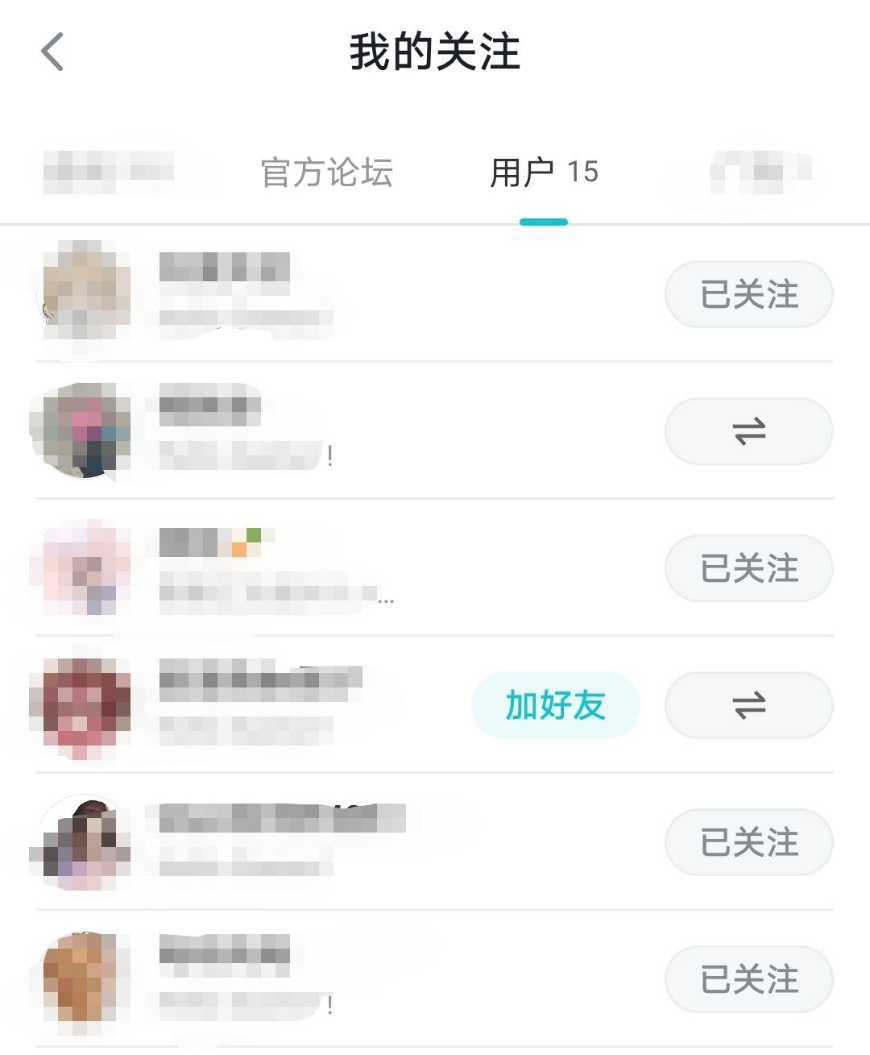870x1055 pixels.
Task: Tap 已关注 on the sixth user
Action: pyautogui.click(x=748, y=979)
